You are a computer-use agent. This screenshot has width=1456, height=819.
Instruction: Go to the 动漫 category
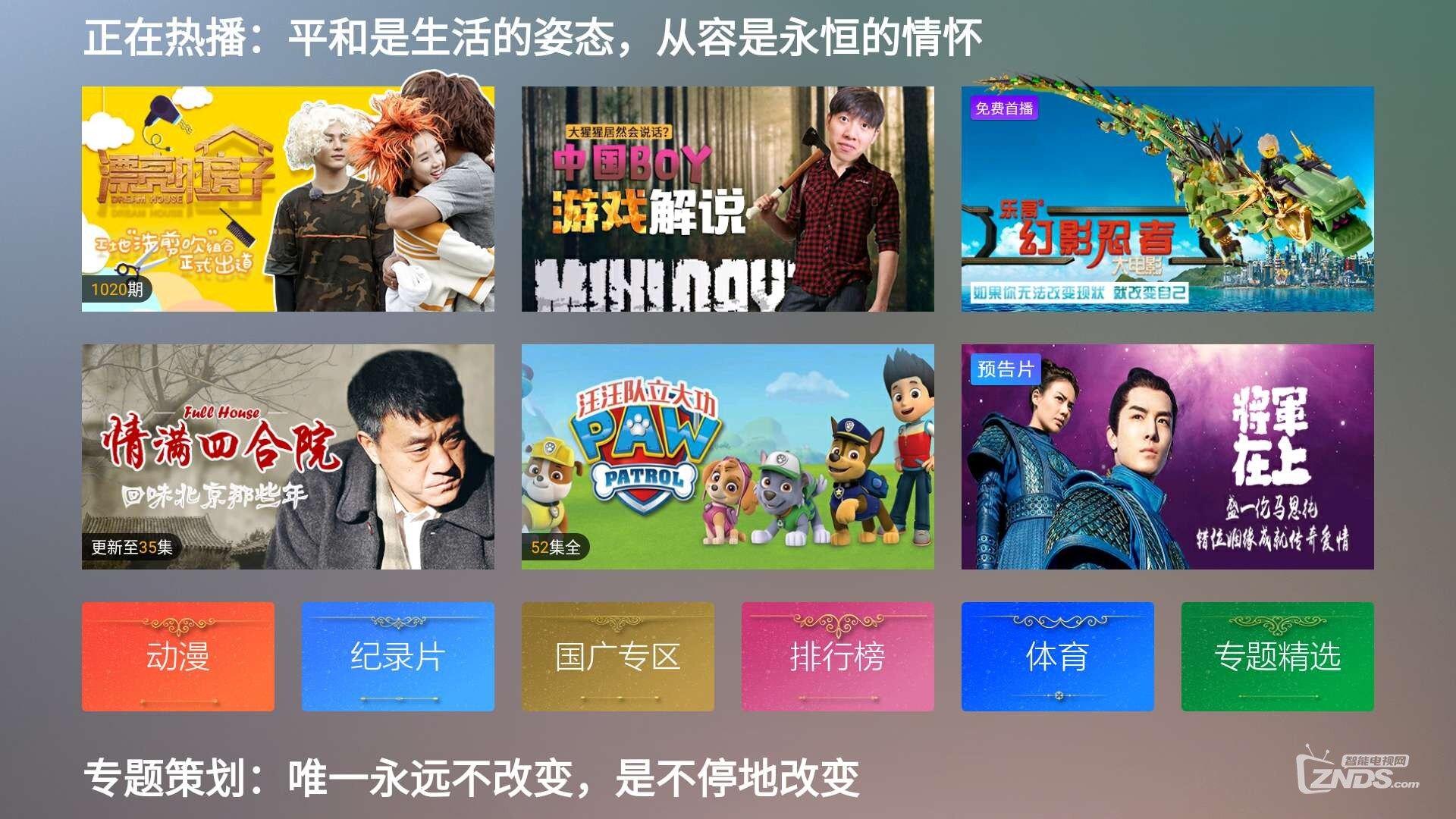point(178,657)
